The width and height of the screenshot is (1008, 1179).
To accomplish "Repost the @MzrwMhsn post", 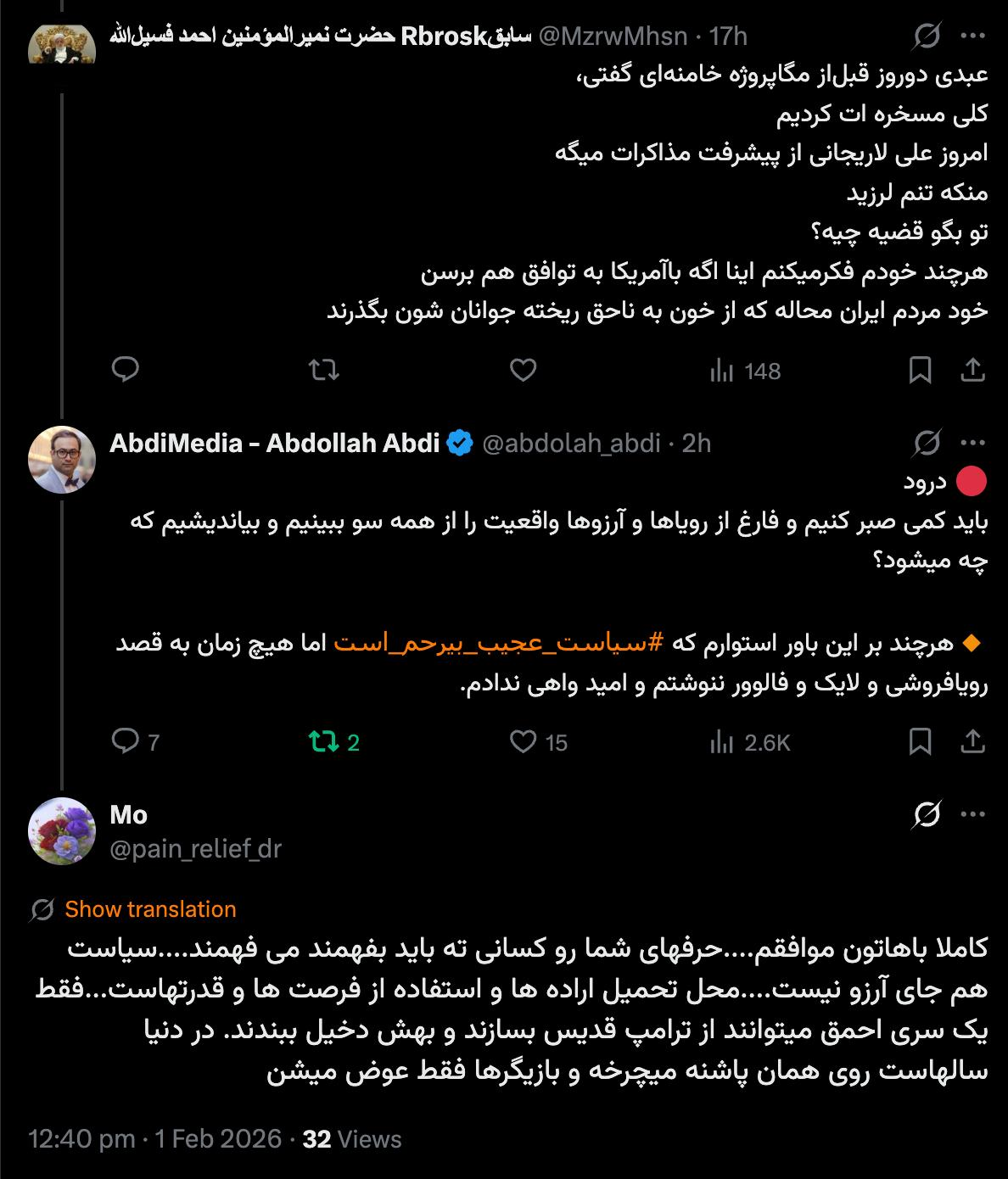I will click(x=324, y=370).
